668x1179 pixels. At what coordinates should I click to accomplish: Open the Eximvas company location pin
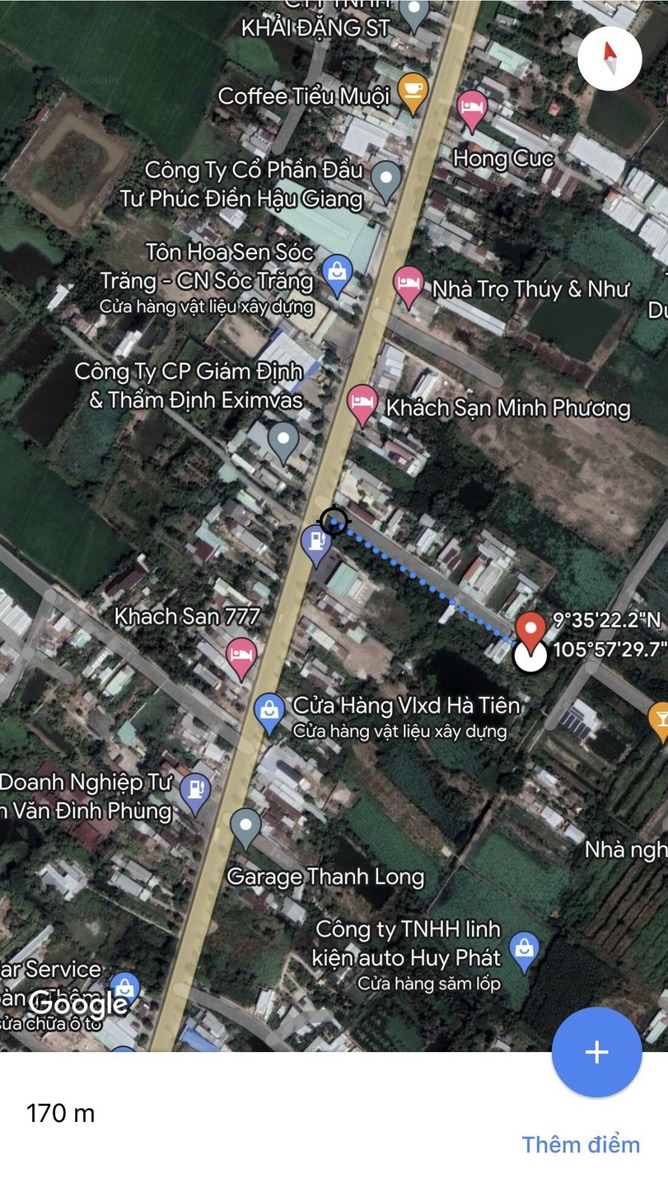pos(285,439)
